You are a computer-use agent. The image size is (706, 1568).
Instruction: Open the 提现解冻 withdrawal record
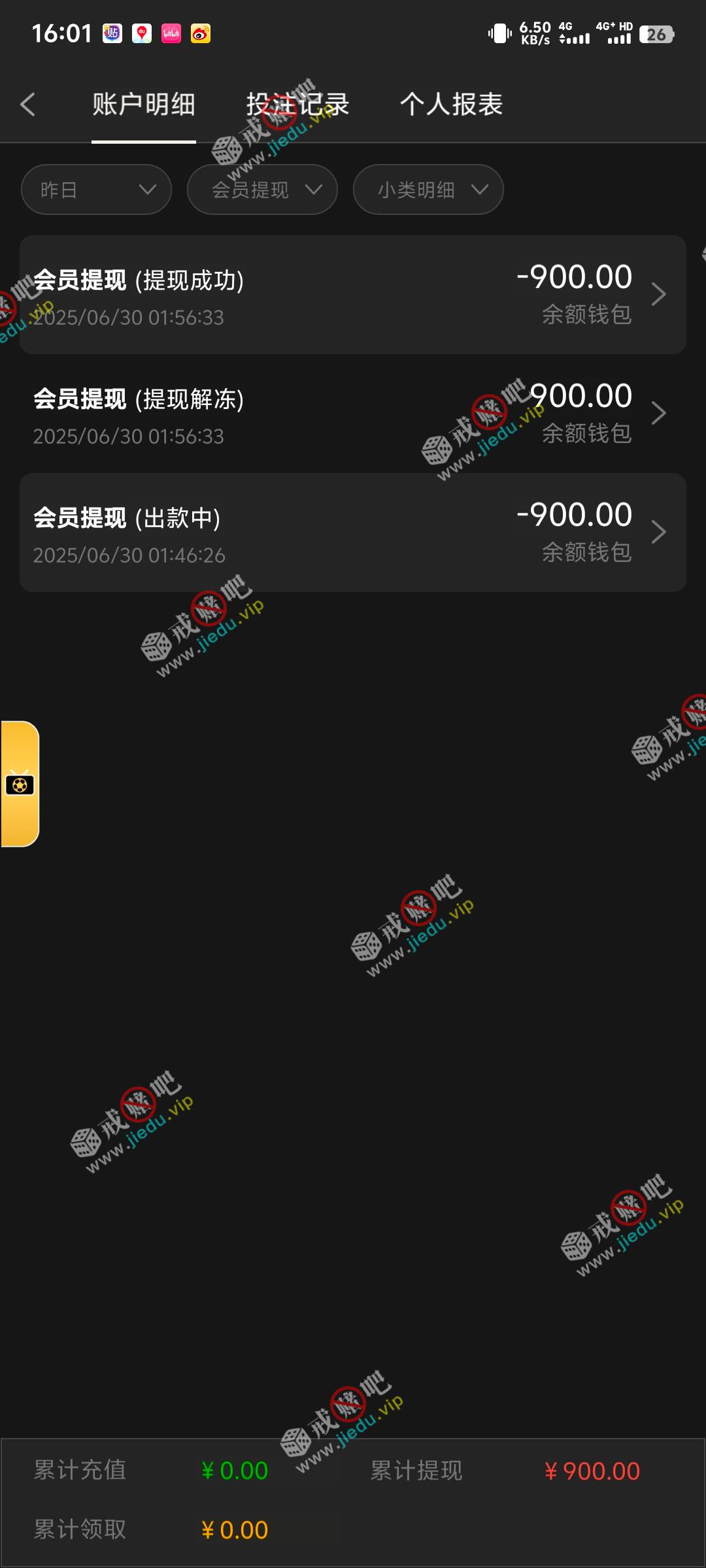click(x=353, y=414)
